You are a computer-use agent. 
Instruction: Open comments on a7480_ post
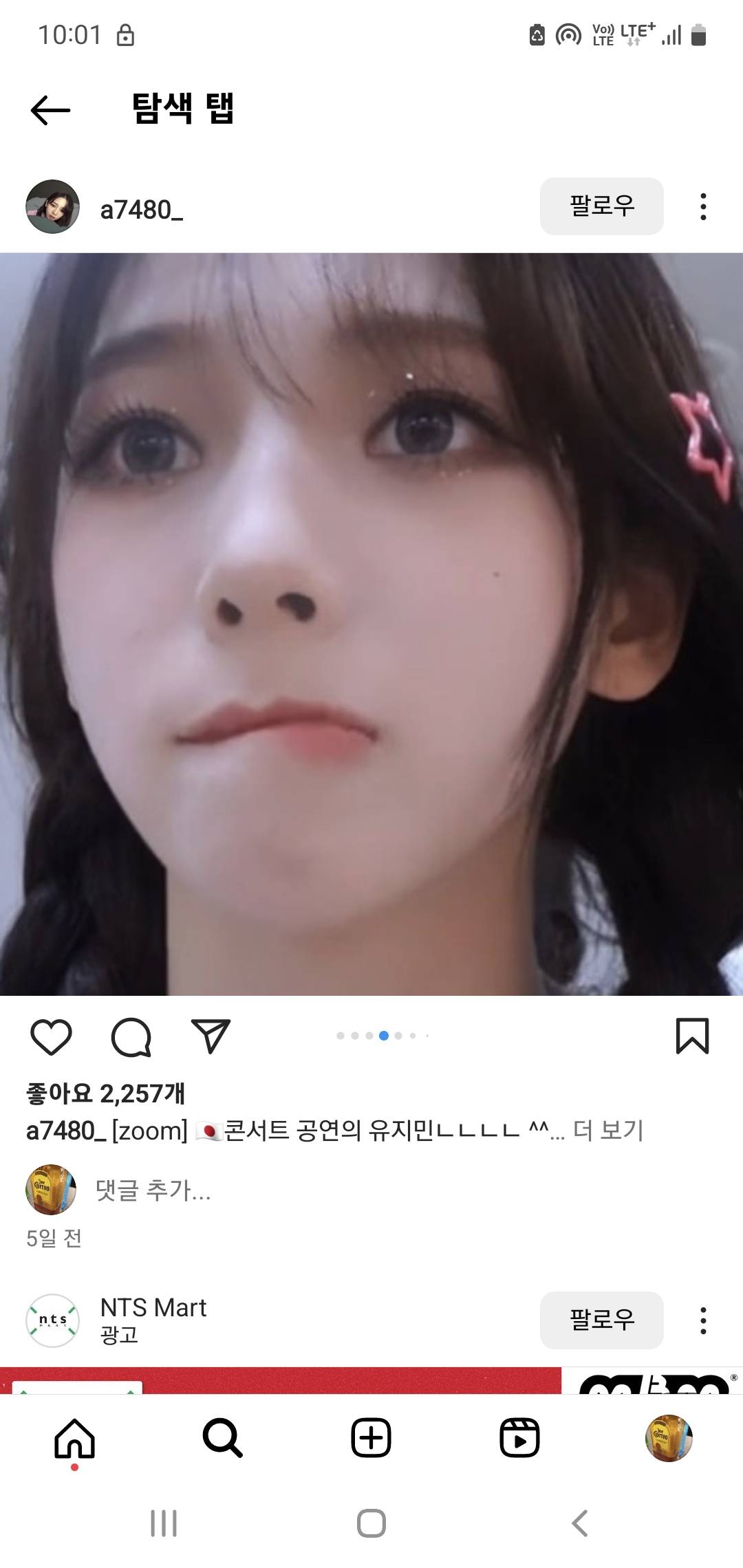[131, 1036]
